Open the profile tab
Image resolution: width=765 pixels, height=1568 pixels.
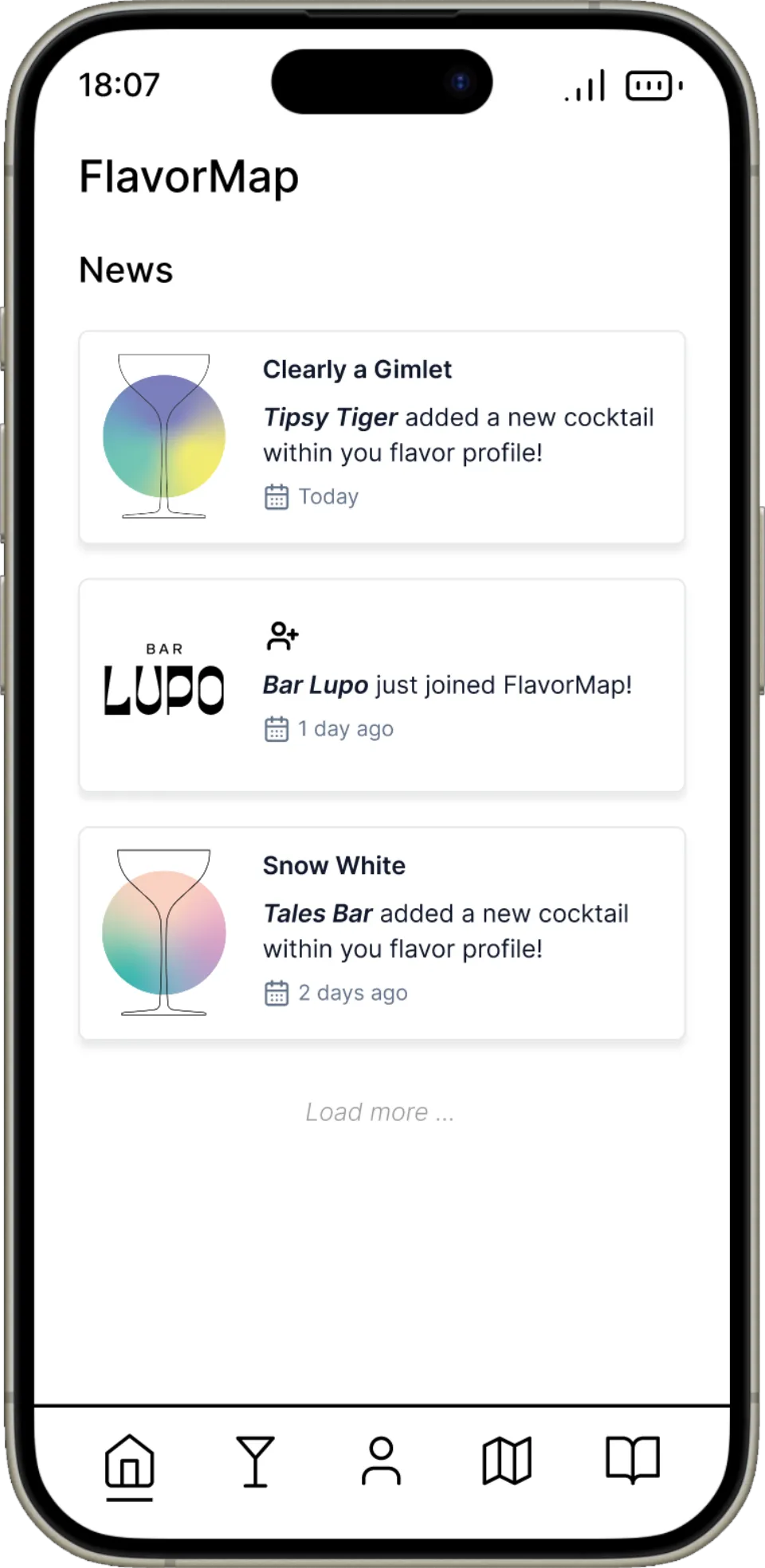click(x=381, y=1461)
